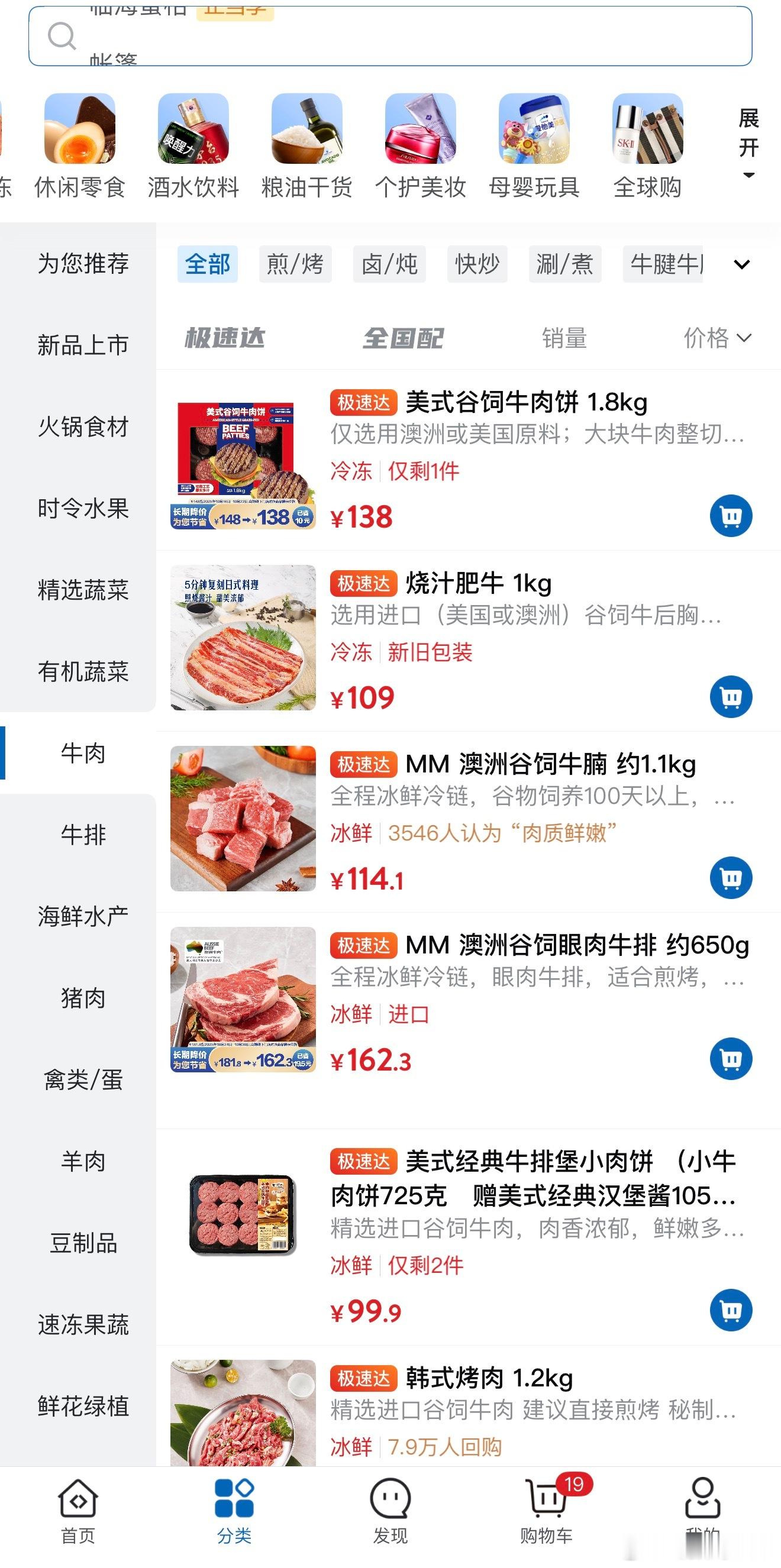Filter by 极速达 delivery
The image size is (781, 1568).
point(225,338)
